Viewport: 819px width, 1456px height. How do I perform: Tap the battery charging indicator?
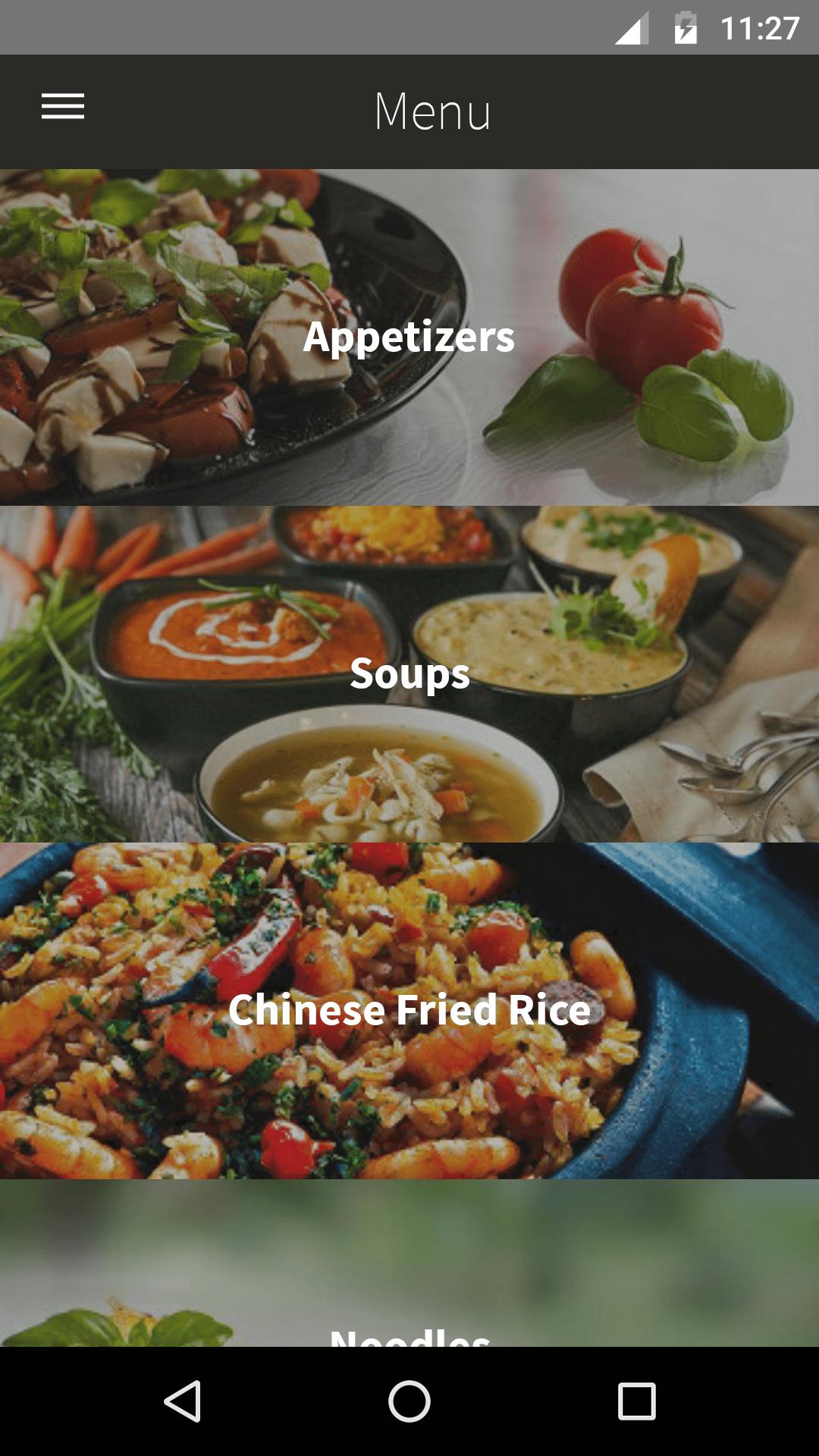click(x=685, y=28)
